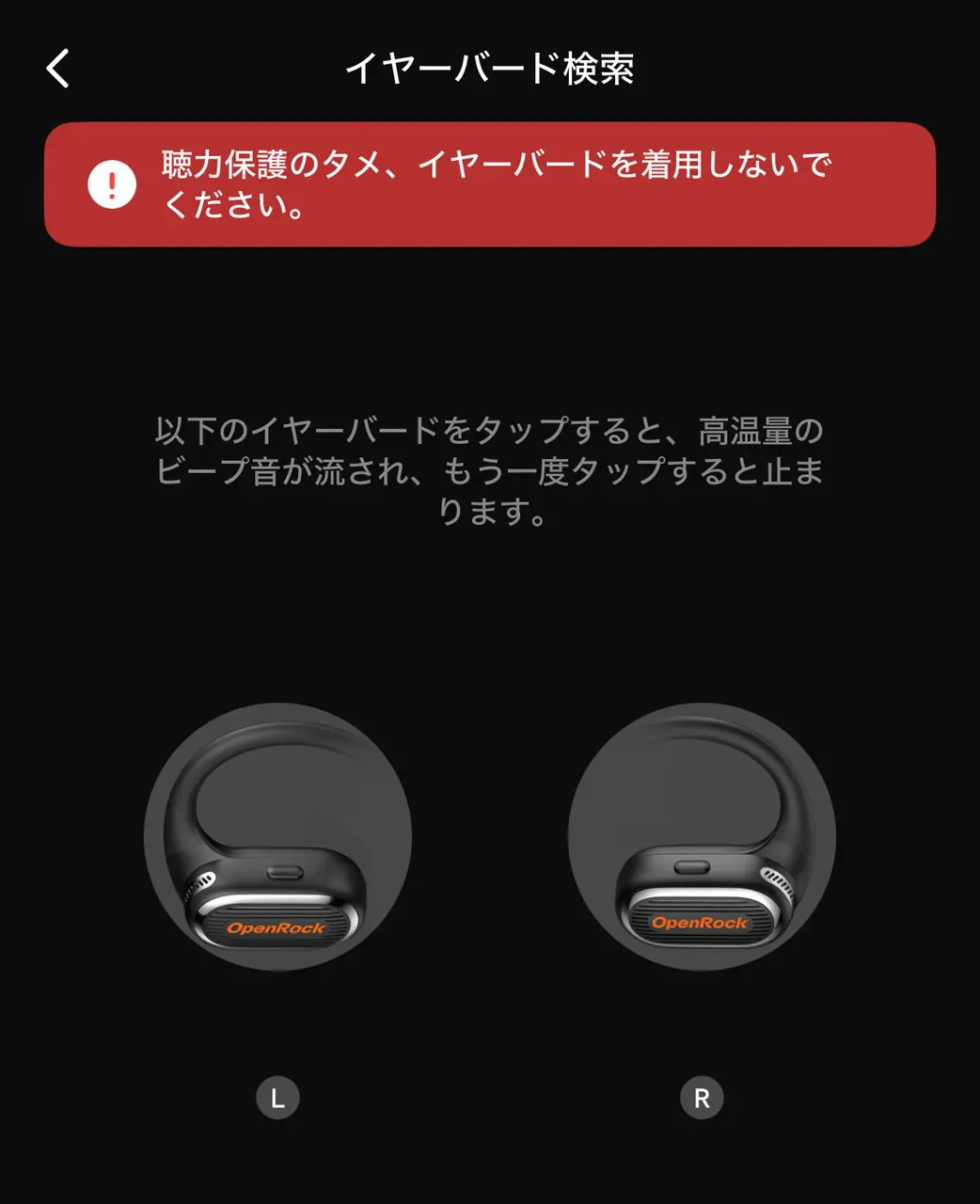Select the イヤーバード検索 title bar
Viewport: 980px width, 1204px height.
click(490, 68)
